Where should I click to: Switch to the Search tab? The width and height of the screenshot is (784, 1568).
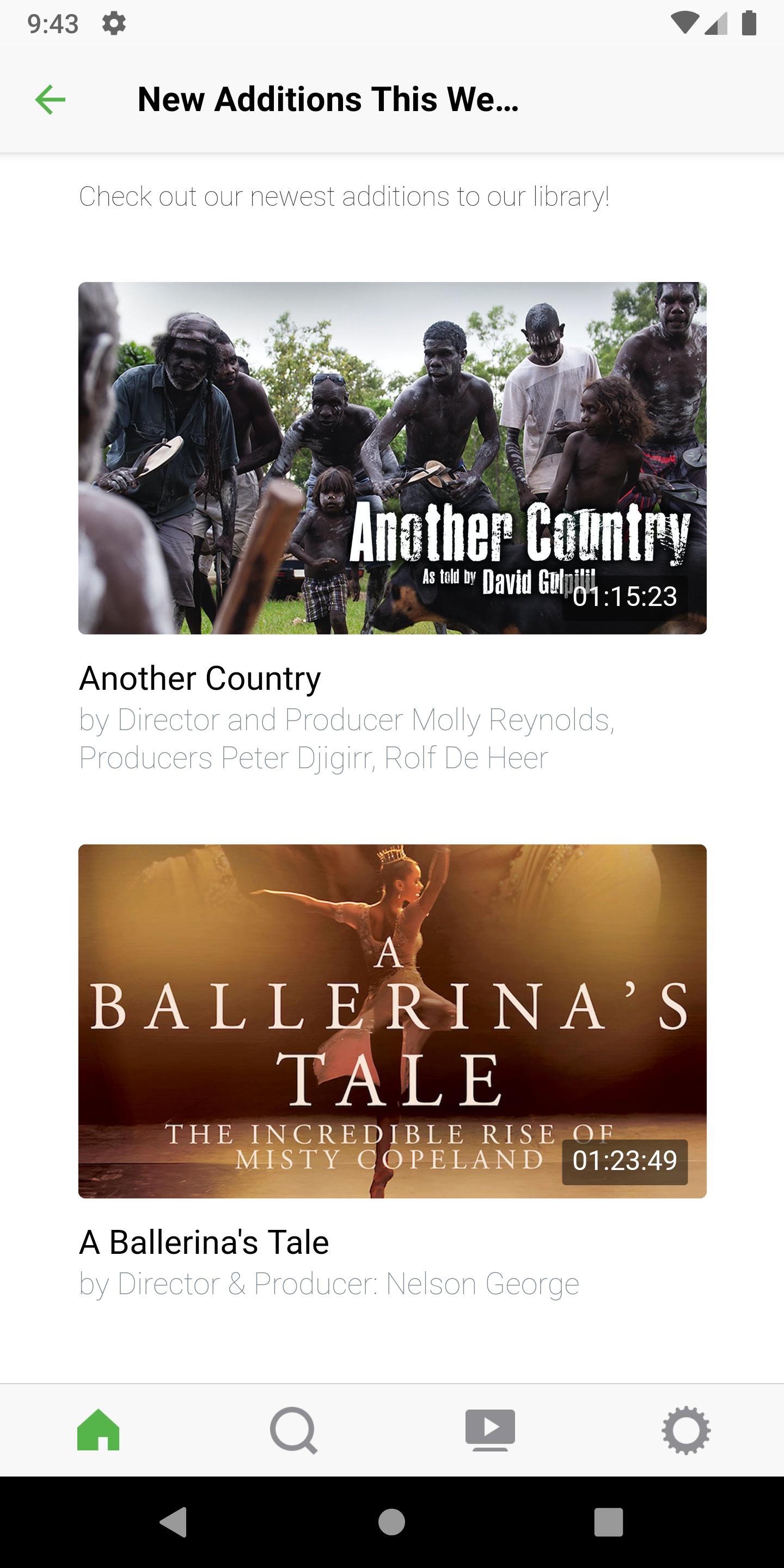pos(294,1430)
